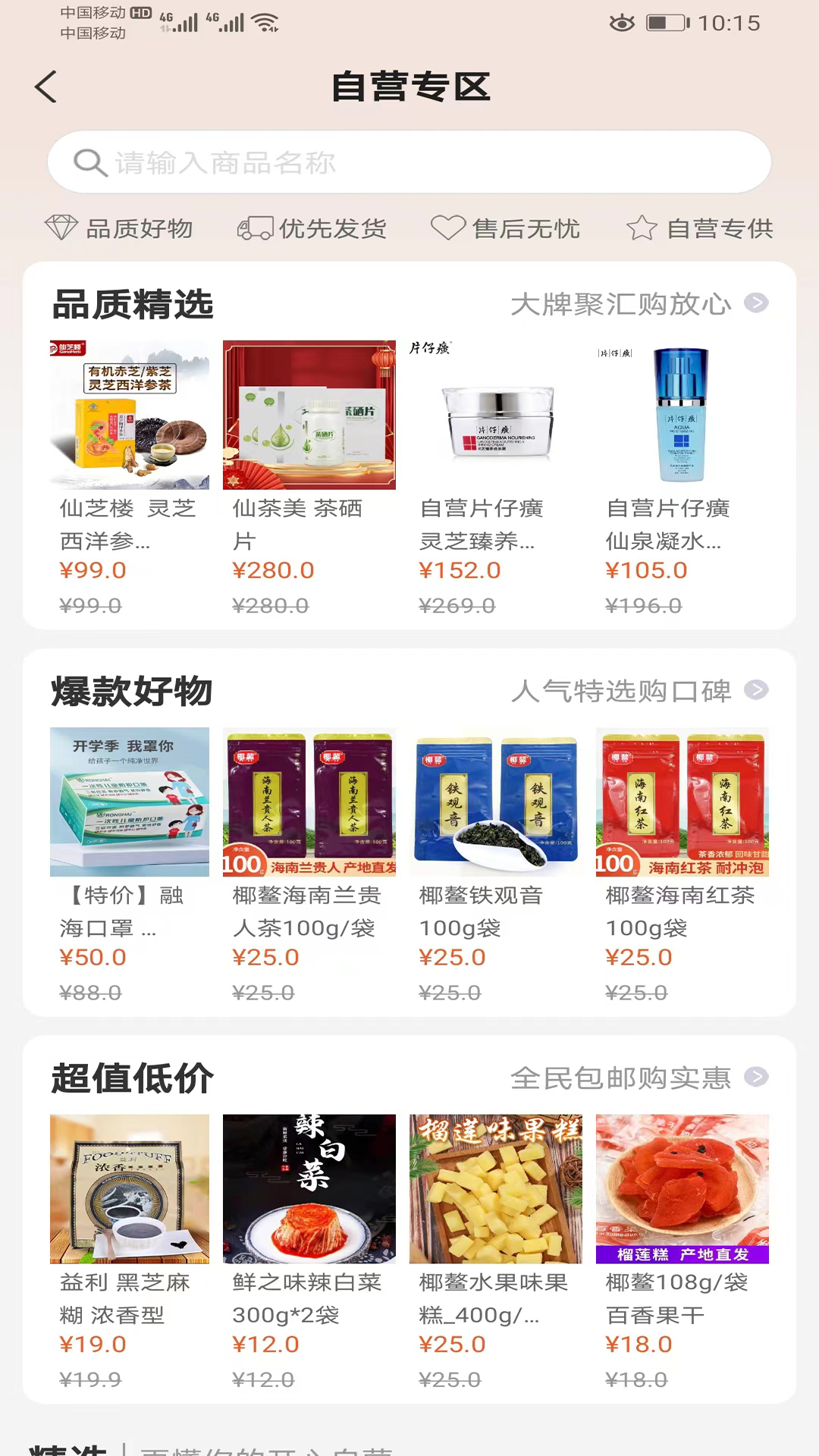Viewport: 819px width, 1456px height.
Task: Select the 品质好物 diamond icon
Action: [x=61, y=228]
